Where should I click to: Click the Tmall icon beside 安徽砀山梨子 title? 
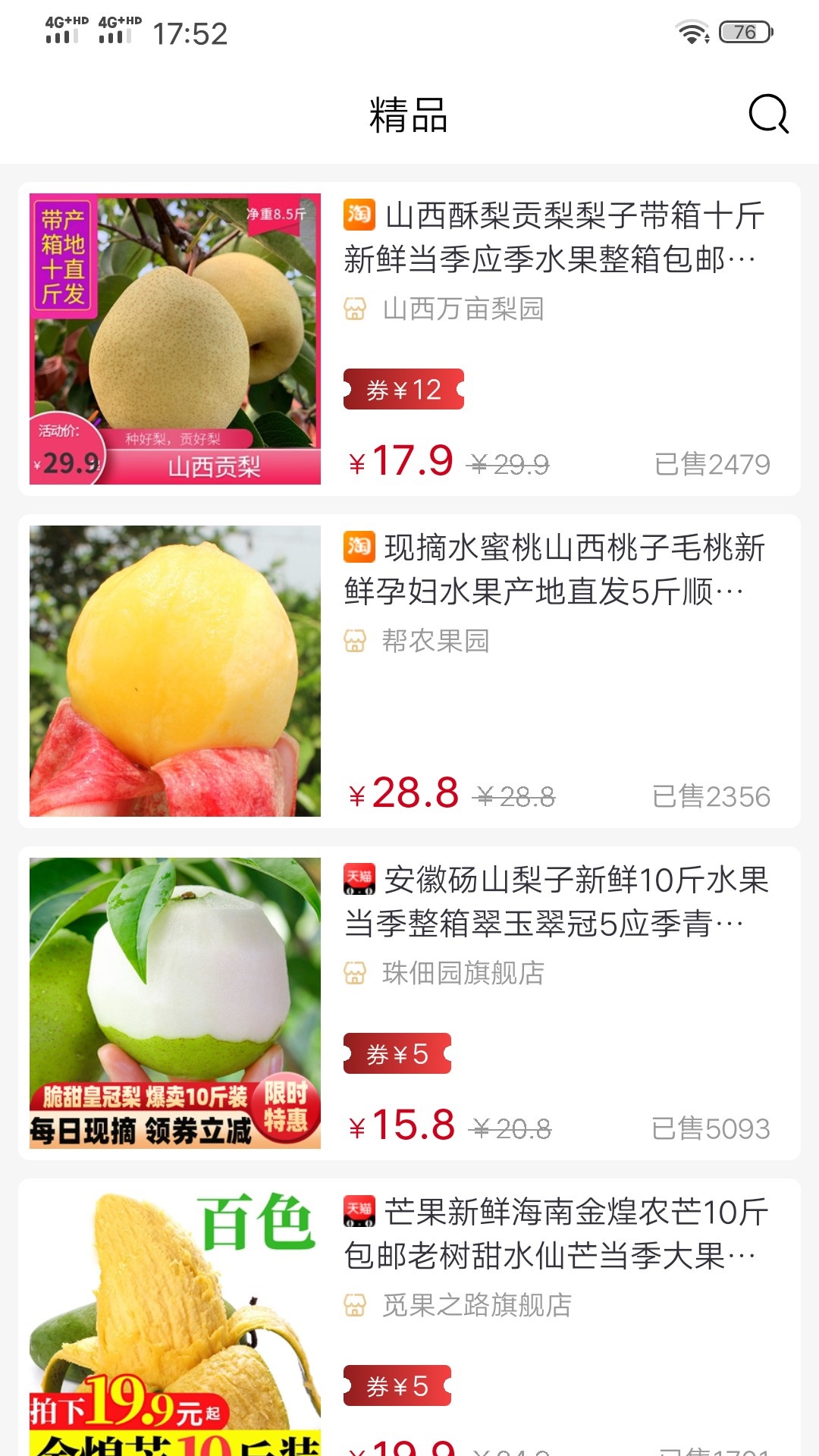(x=359, y=881)
